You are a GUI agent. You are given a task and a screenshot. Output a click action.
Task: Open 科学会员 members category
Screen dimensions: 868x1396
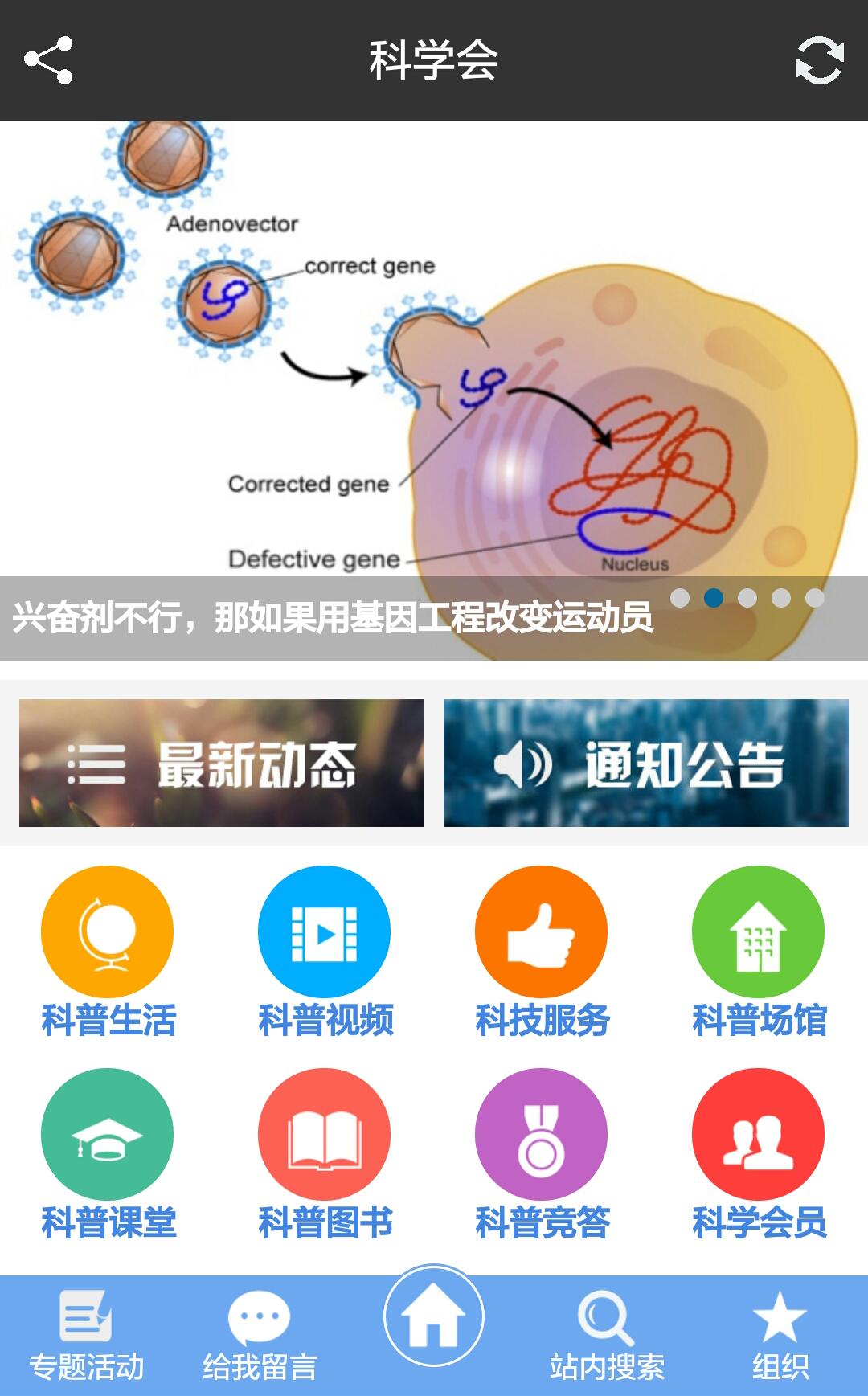coord(759,1155)
